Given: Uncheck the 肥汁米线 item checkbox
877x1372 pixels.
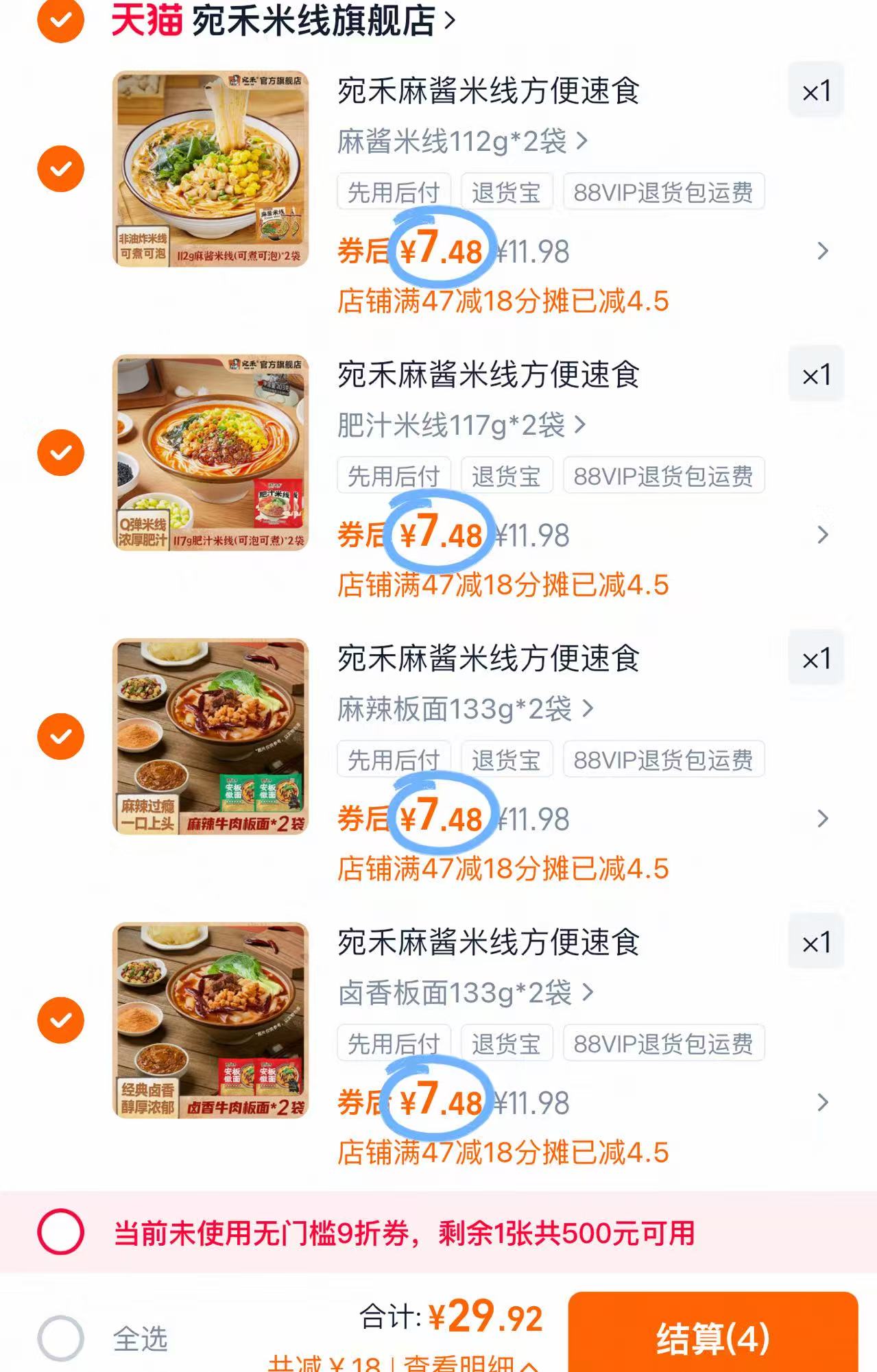Looking at the screenshot, I should (60, 453).
